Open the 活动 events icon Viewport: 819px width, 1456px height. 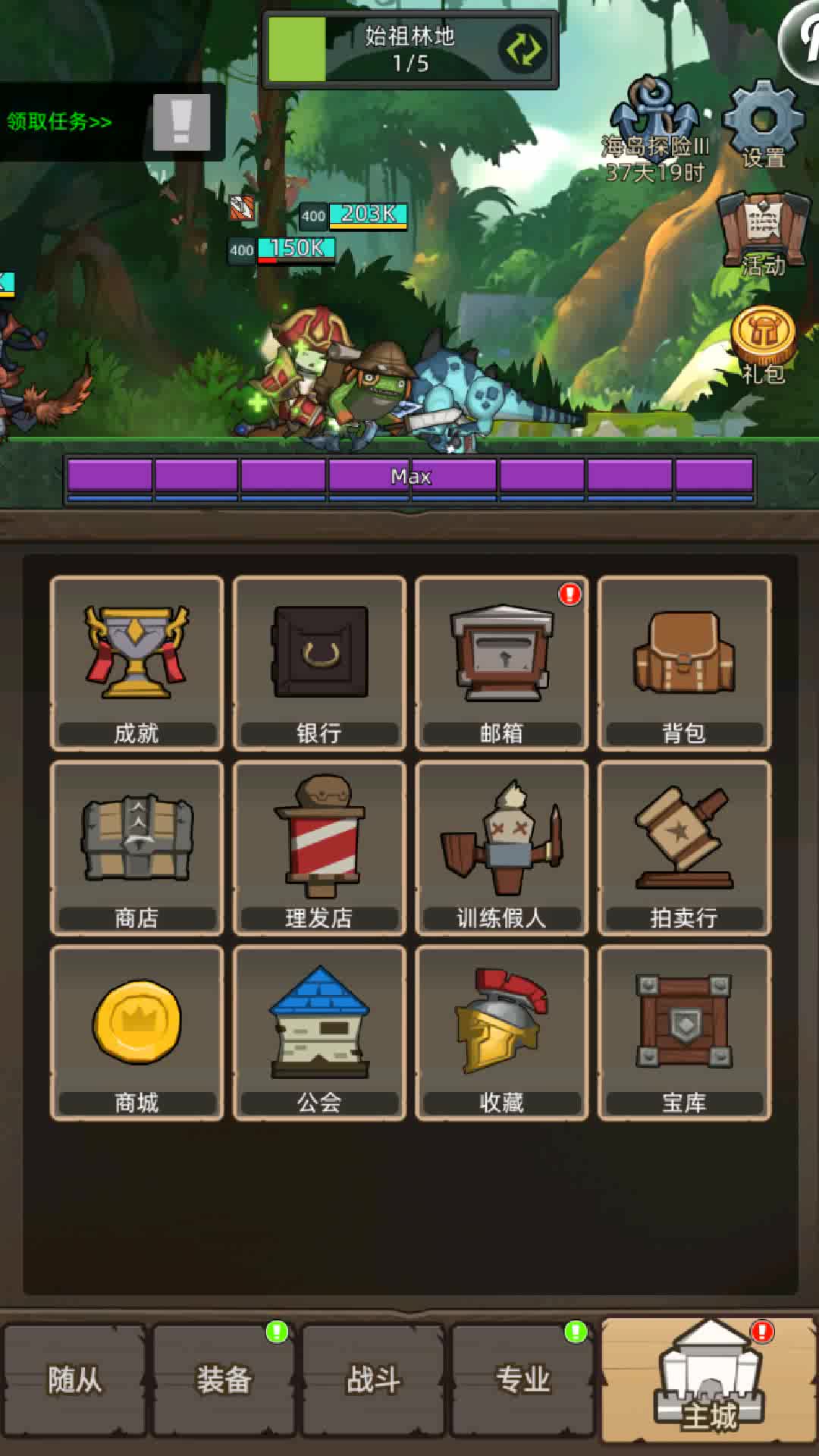pyautogui.click(x=764, y=235)
